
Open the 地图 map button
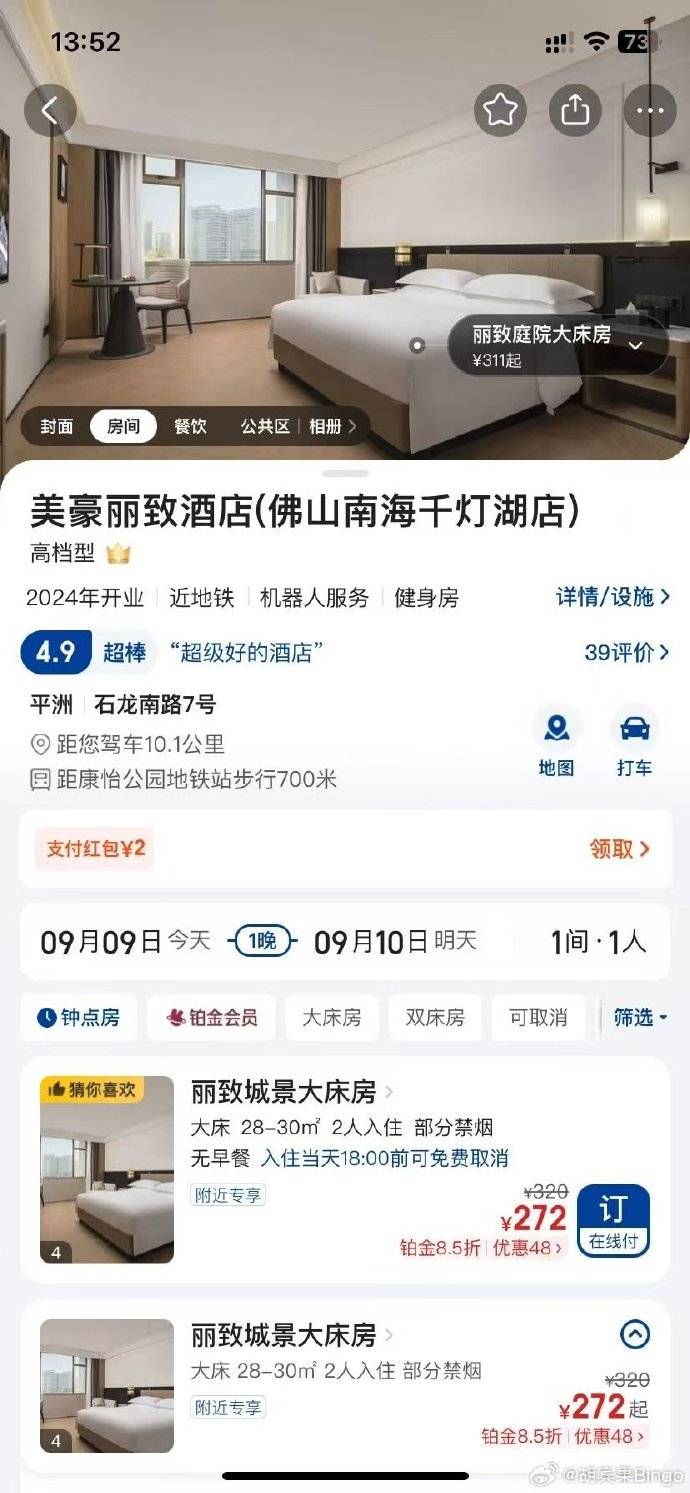[x=557, y=741]
